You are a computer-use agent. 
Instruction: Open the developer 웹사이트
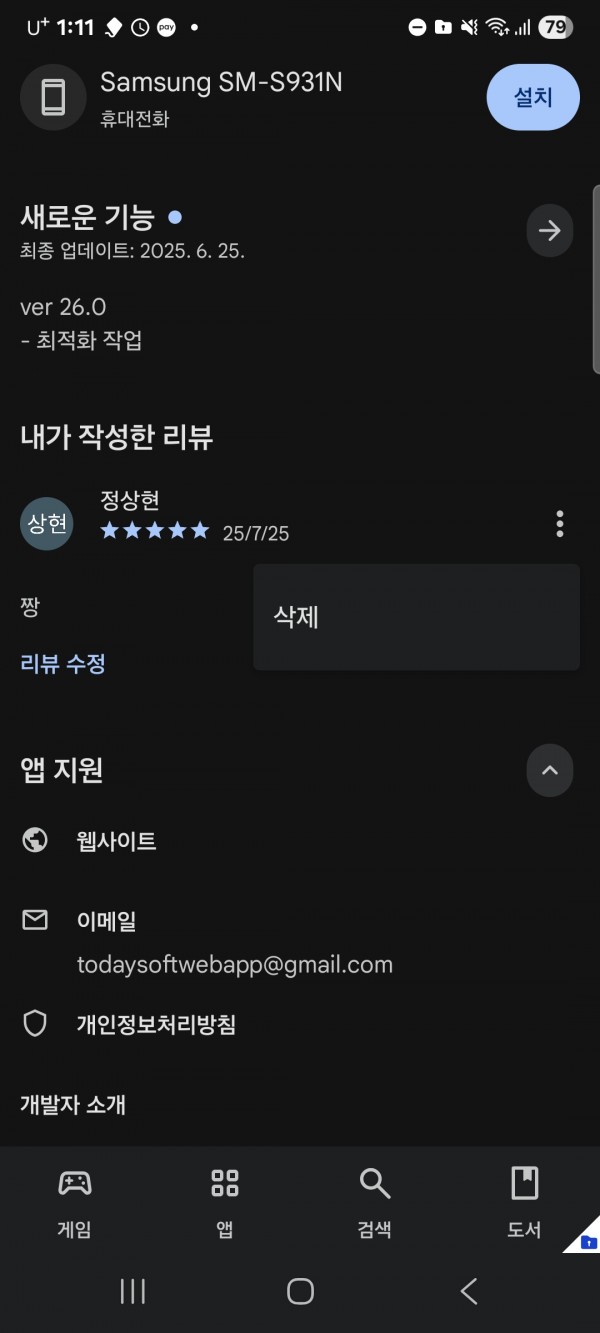(x=300, y=841)
